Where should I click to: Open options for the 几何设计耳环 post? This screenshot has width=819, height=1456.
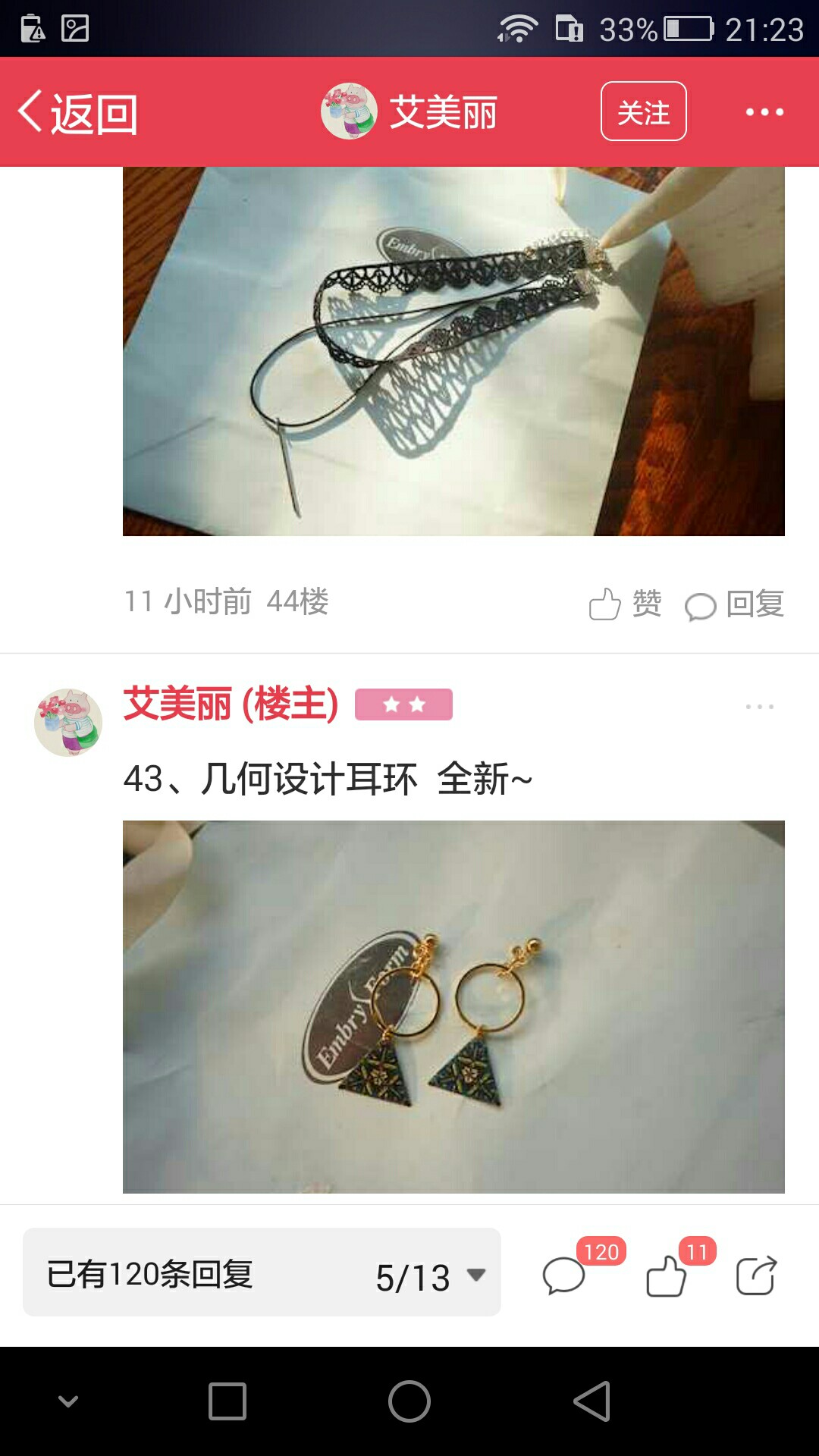(x=759, y=706)
